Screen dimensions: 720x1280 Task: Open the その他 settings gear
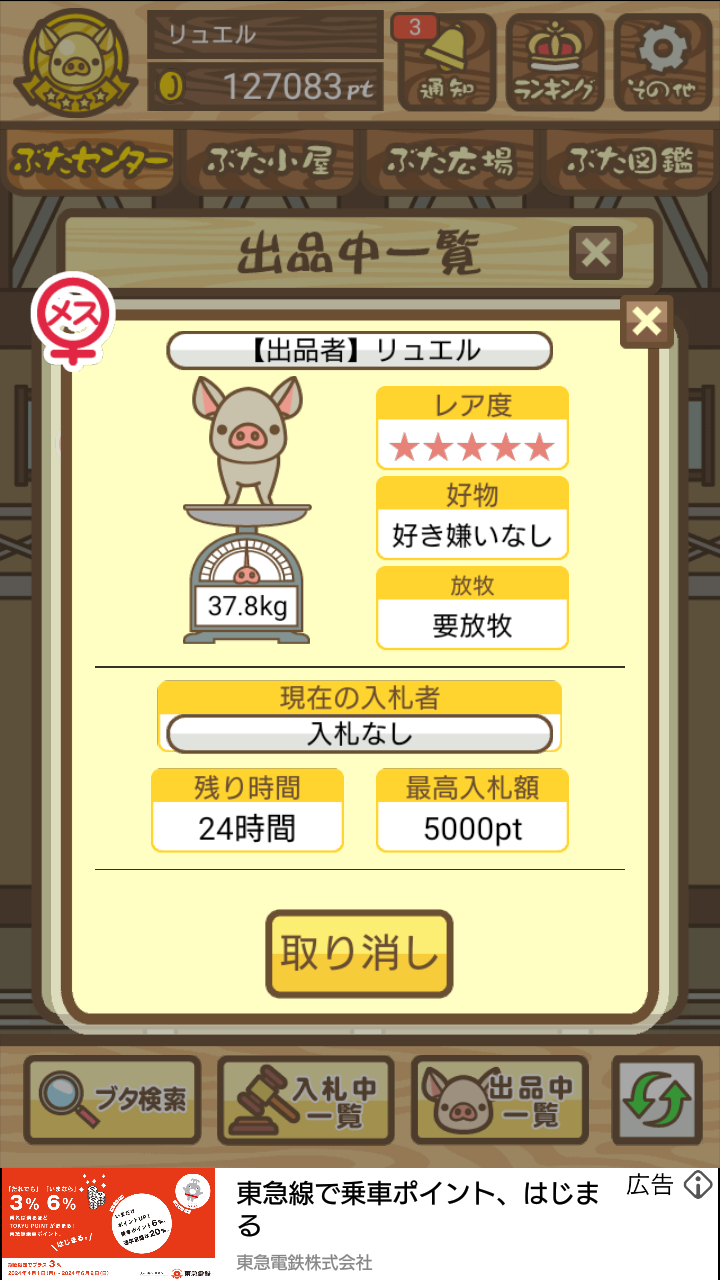(663, 62)
